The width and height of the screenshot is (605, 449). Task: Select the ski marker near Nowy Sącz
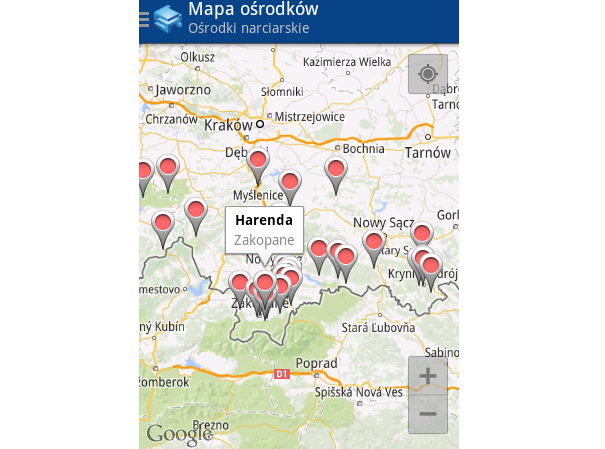pos(374,243)
